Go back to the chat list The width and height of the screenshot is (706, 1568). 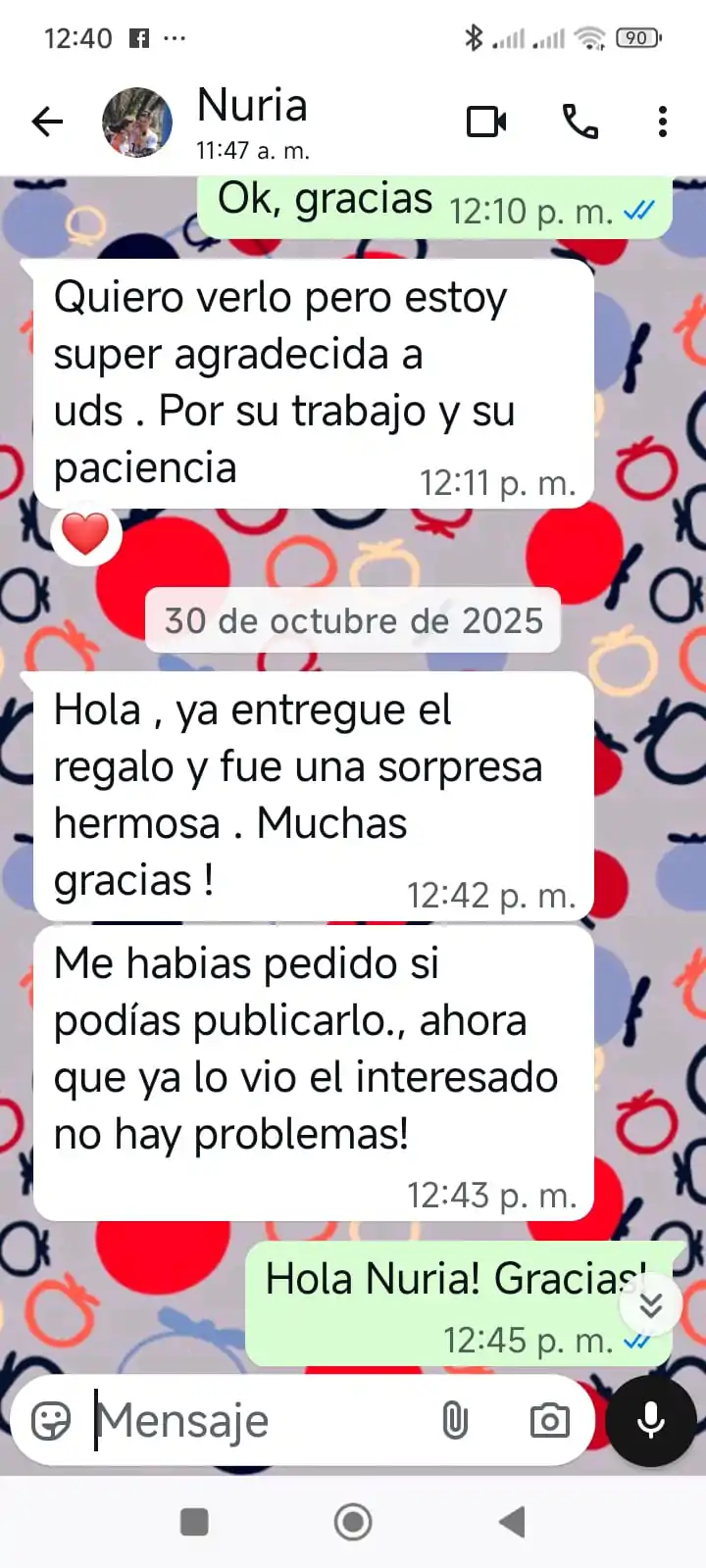coord(46,122)
